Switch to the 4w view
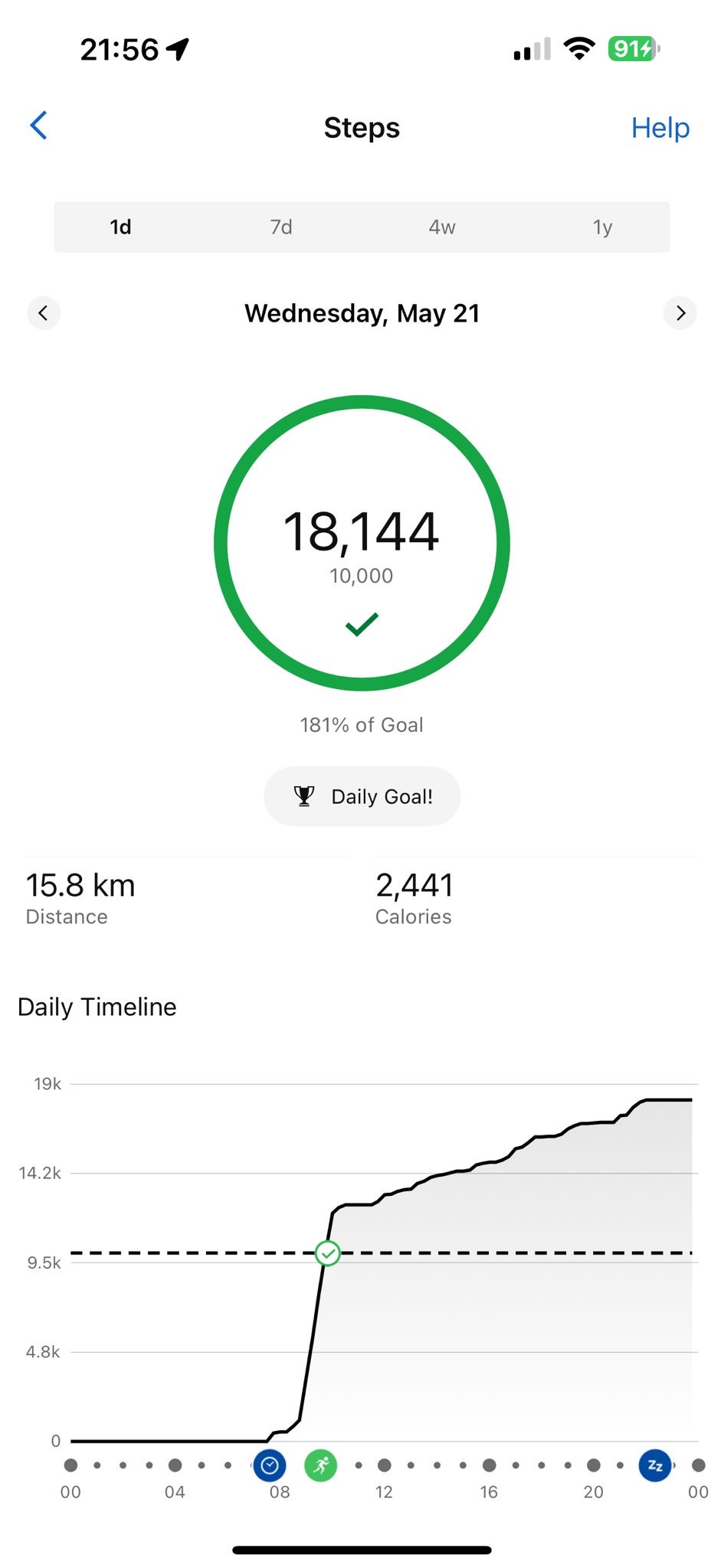724x1568 pixels. pos(442,227)
